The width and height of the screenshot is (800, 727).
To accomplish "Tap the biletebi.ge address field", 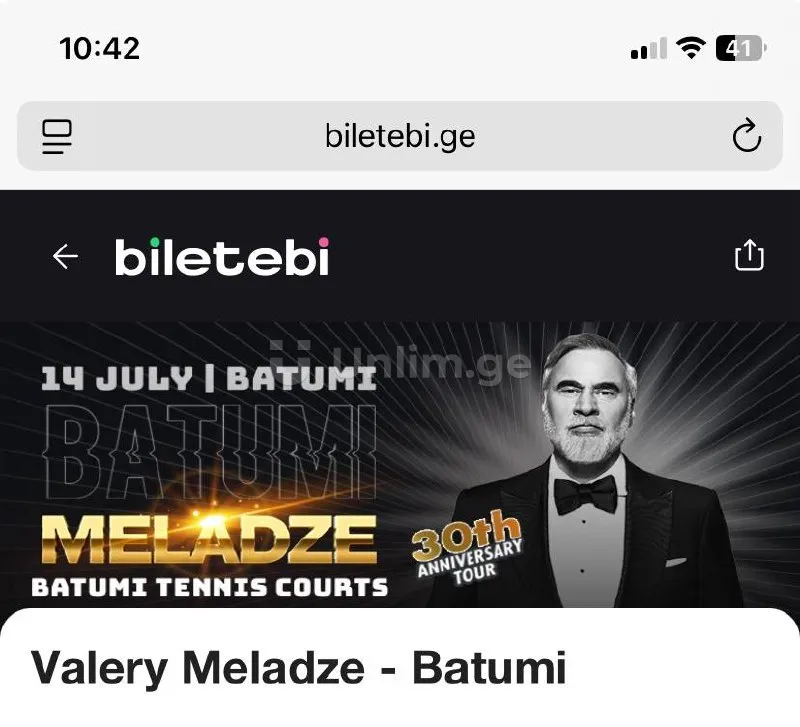I will [x=400, y=136].
